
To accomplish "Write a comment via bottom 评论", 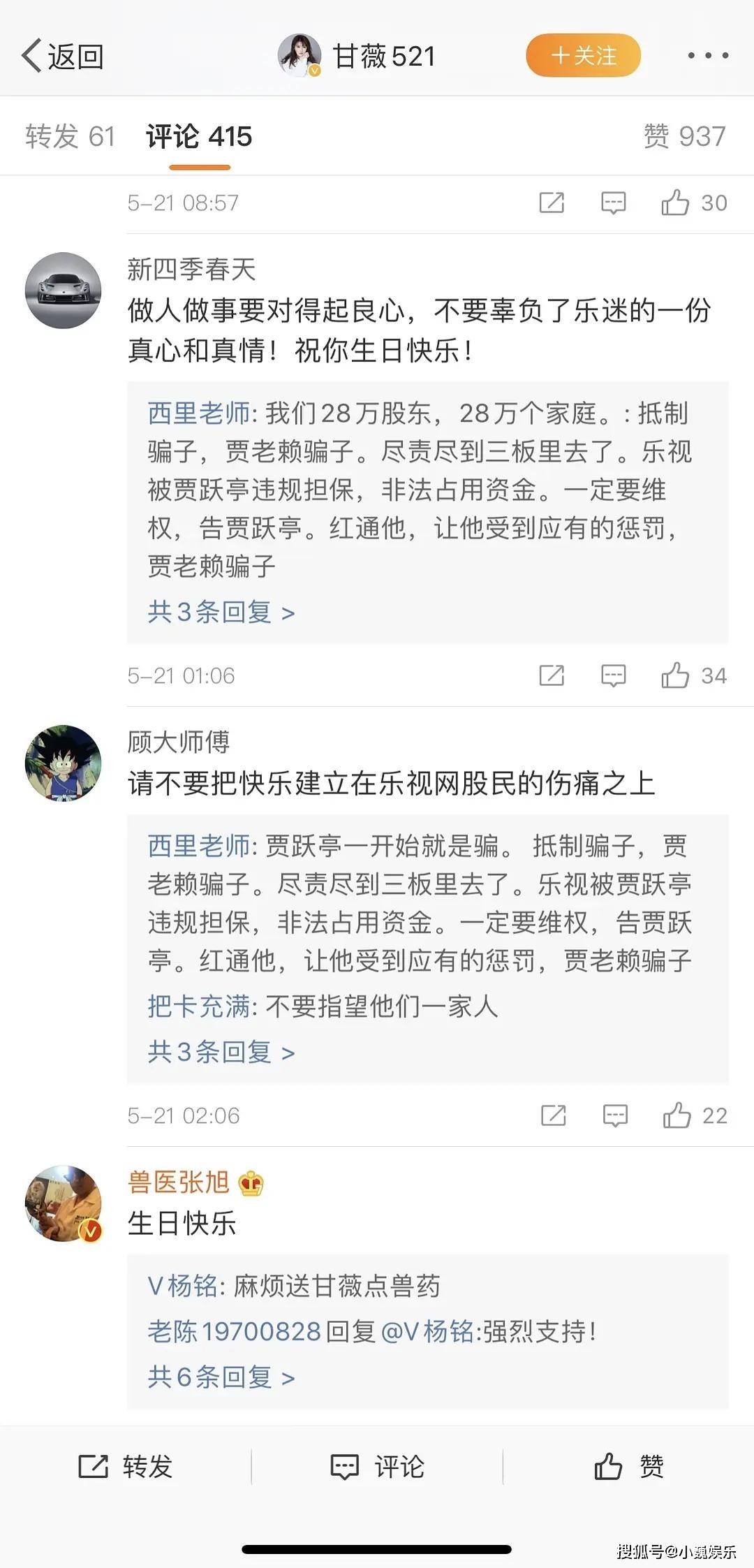I will [x=377, y=1466].
